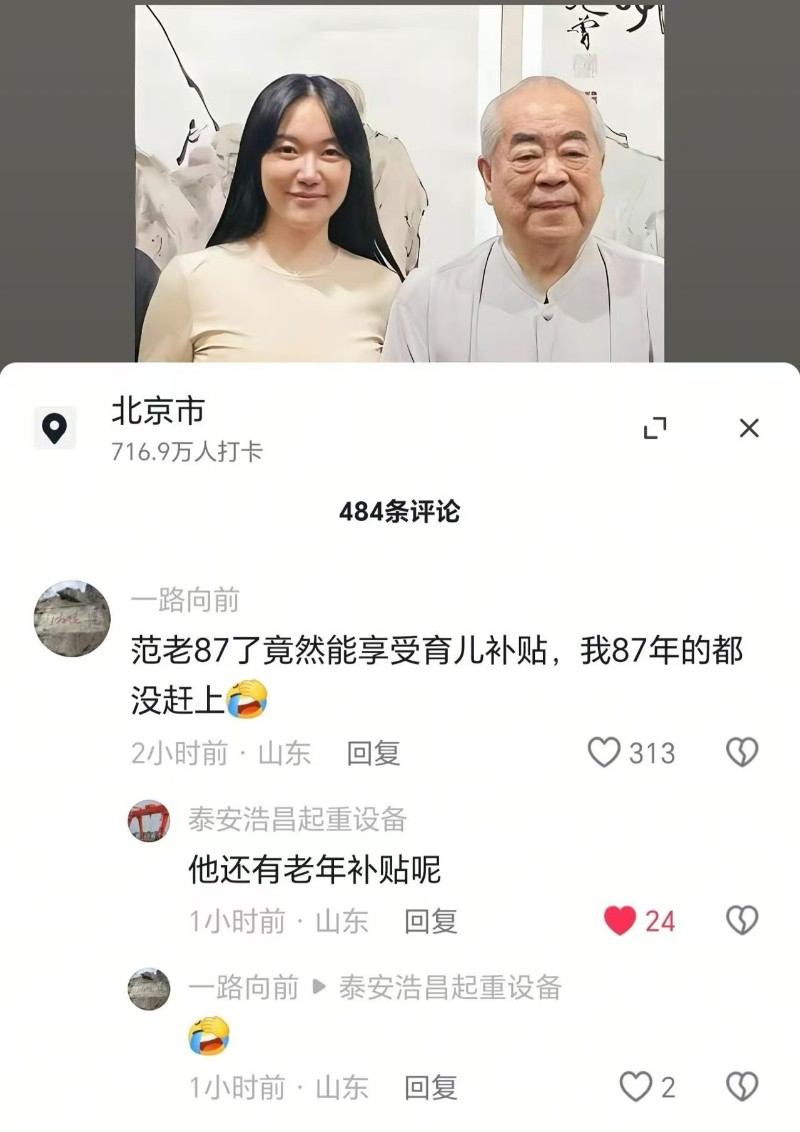800x1132 pixels.
Task: View 泰安浩昌起重设备's profile via its avatar
Action: coord(148,820)
